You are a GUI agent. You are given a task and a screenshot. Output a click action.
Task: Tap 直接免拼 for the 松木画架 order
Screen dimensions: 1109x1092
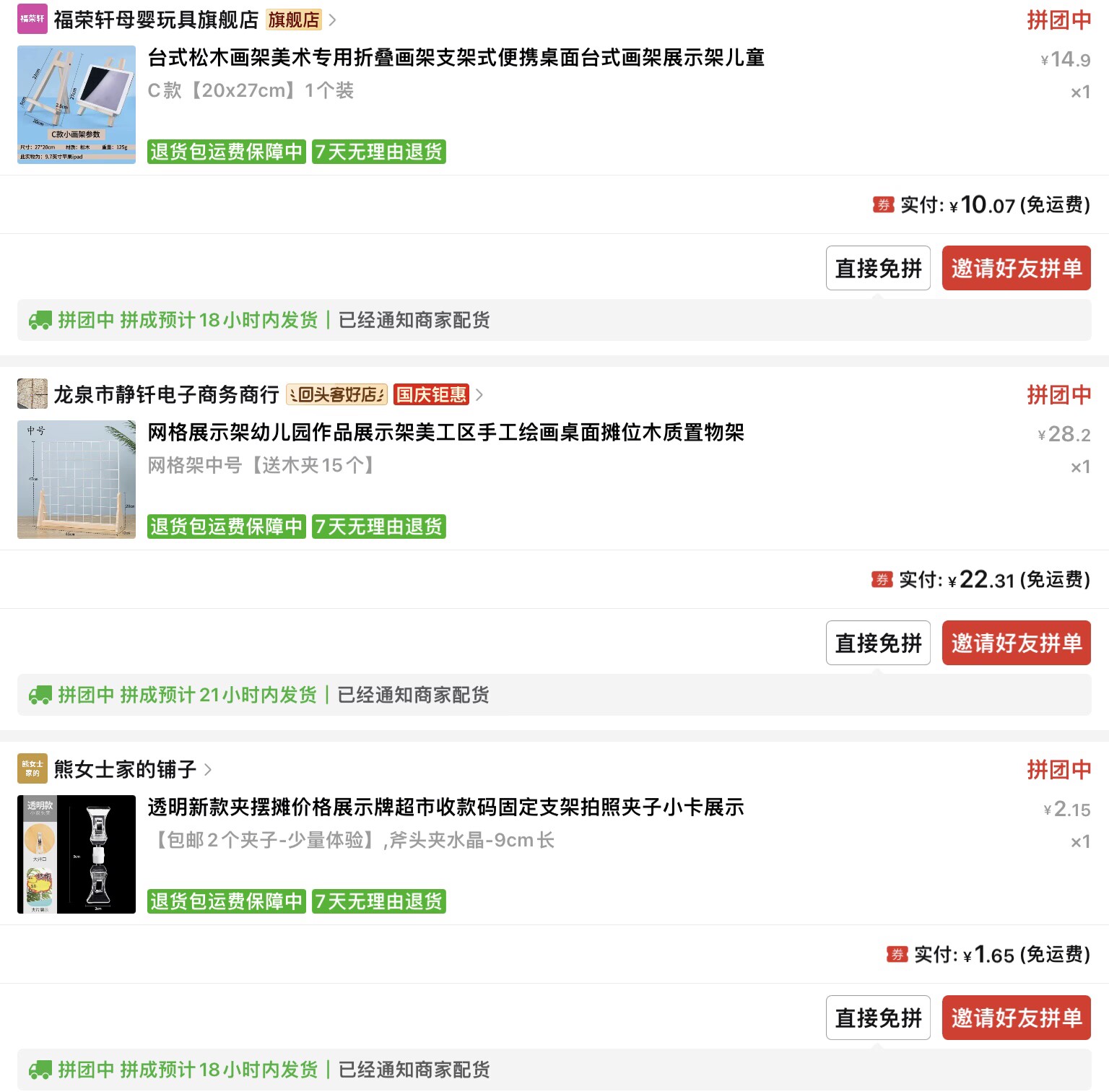tap(878, 268)
